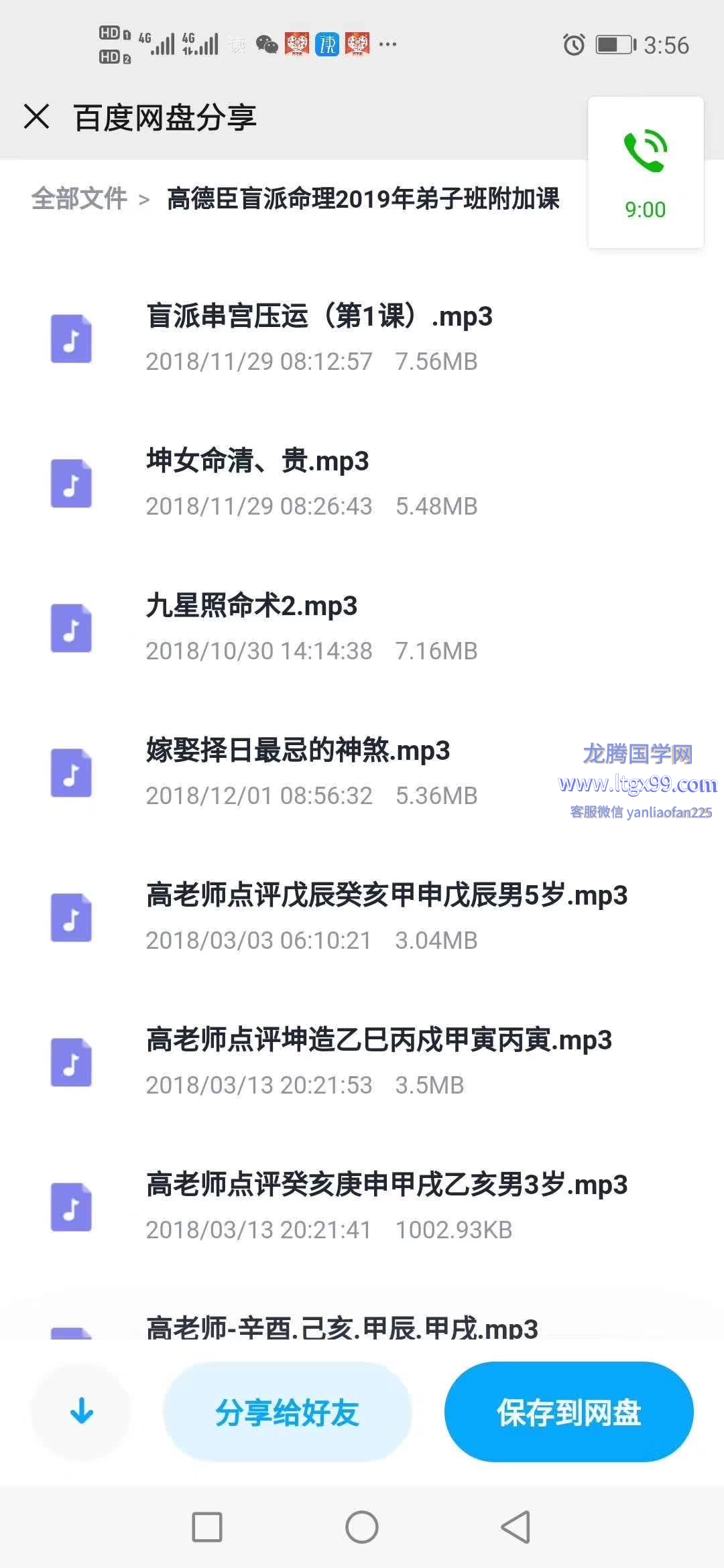Open 高老师点评癸亥庚申甲戌乙亥男3岁.mp3

point(386,1206)
